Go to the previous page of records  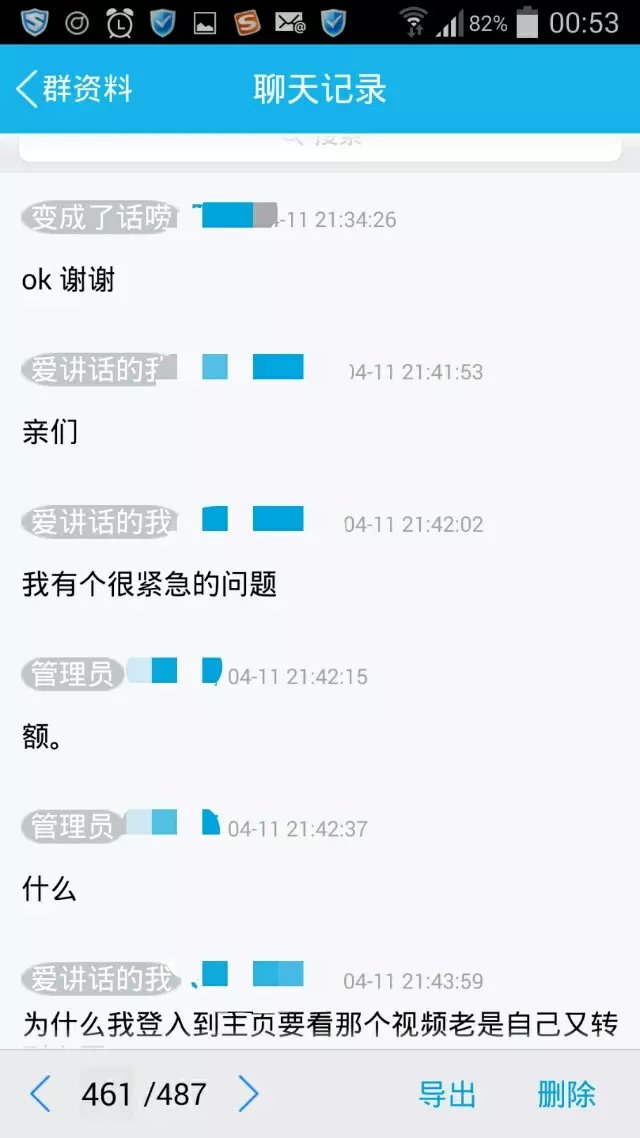point(40,1094)
